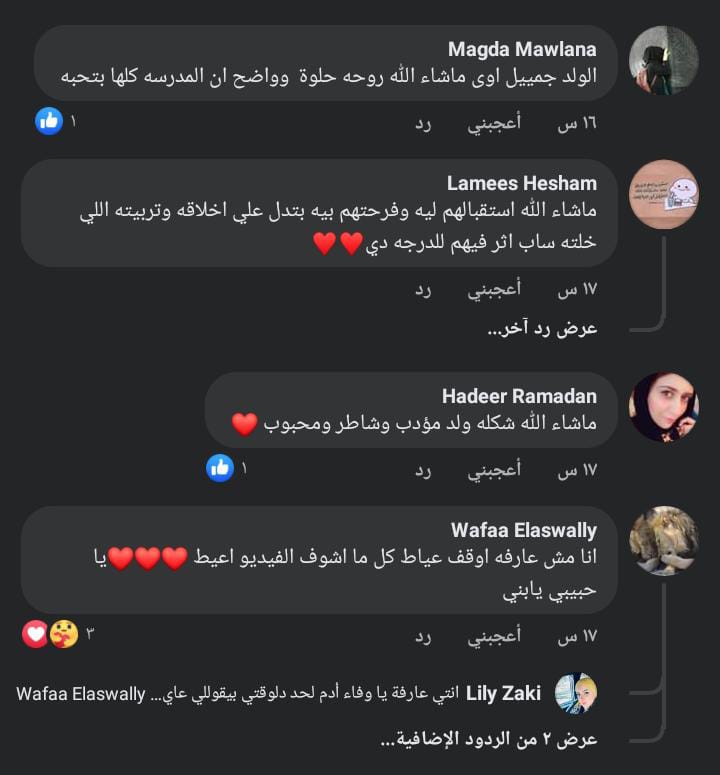Screen dimensions: 720x775
Task: Like Hadeer Ramadan's comment
Action: coord(494,469)
